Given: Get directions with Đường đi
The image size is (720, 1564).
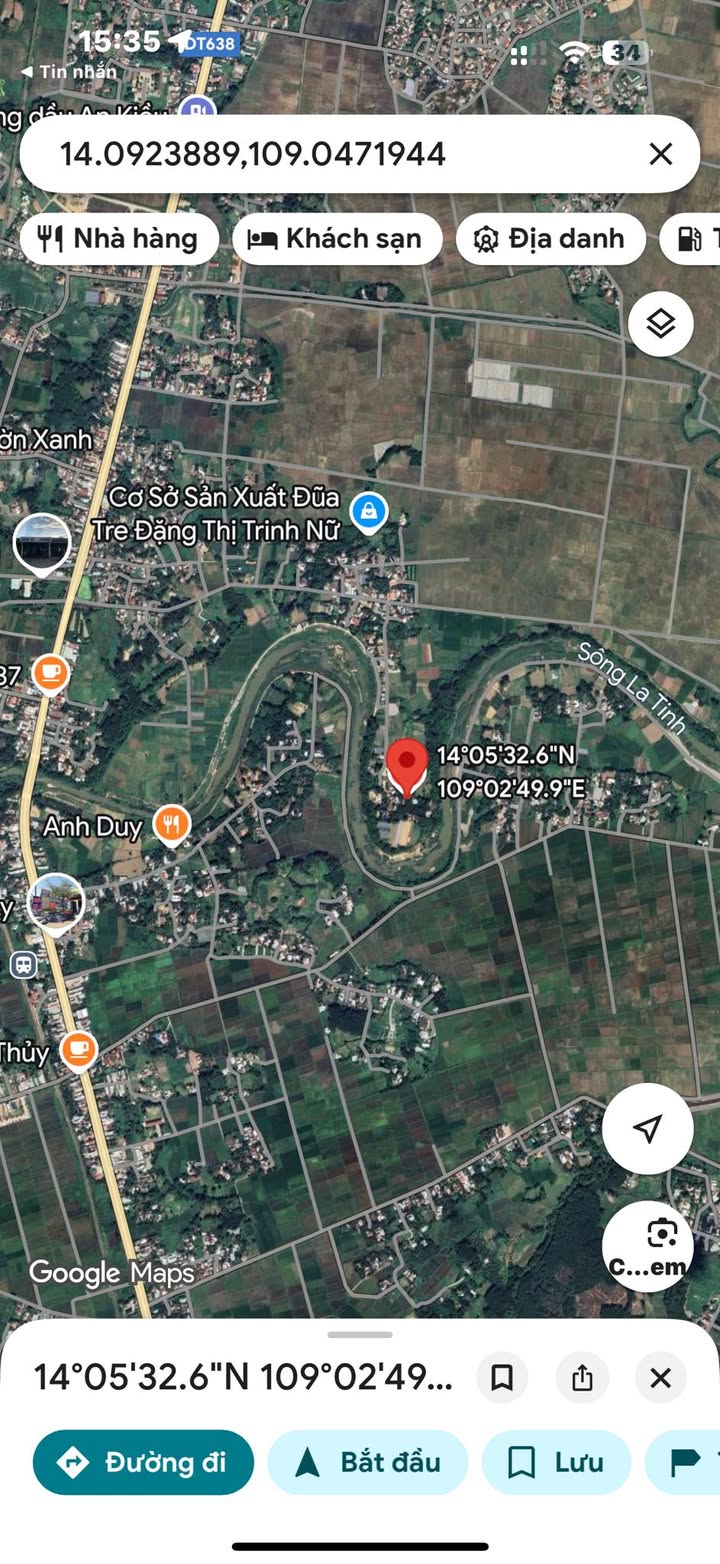Looking at the screenshot, I should 143,1462.
